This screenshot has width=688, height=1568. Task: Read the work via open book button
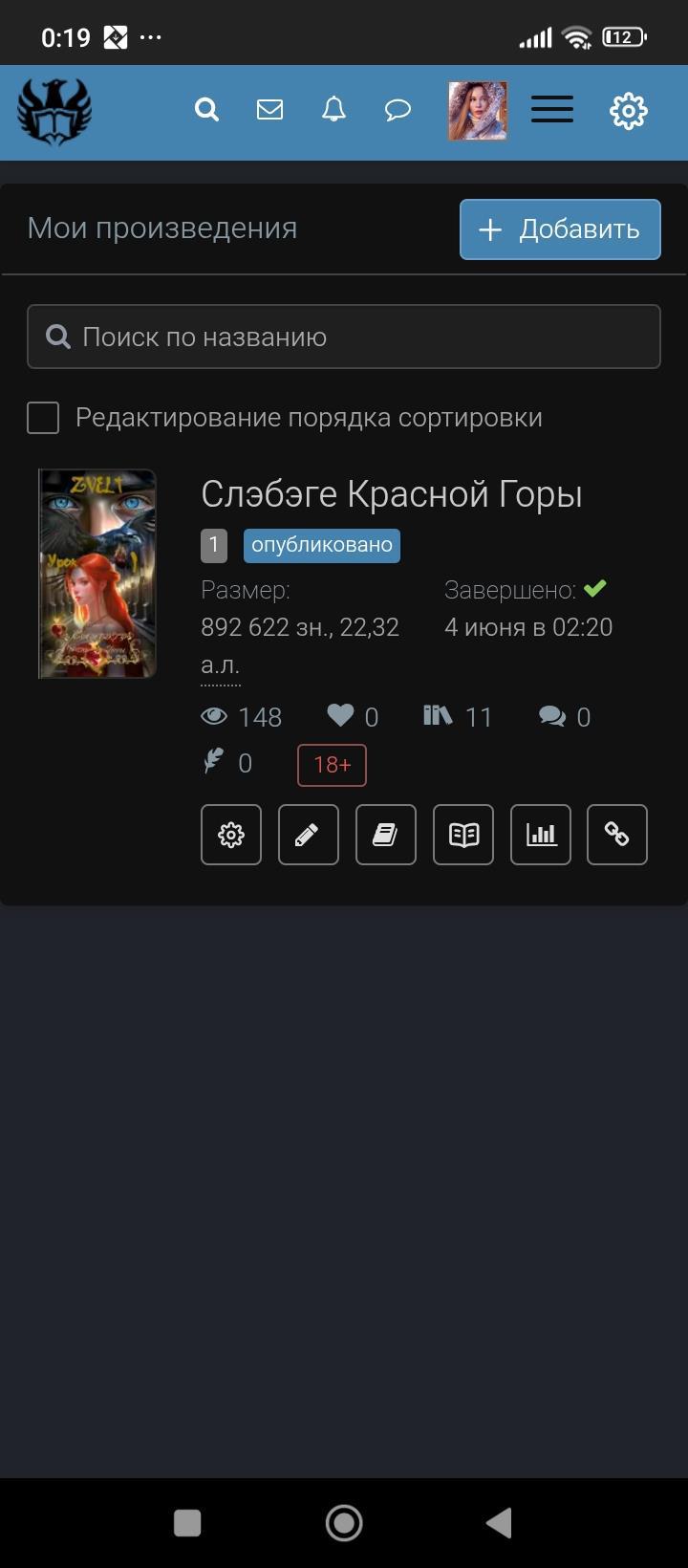[x=463, y=835]
